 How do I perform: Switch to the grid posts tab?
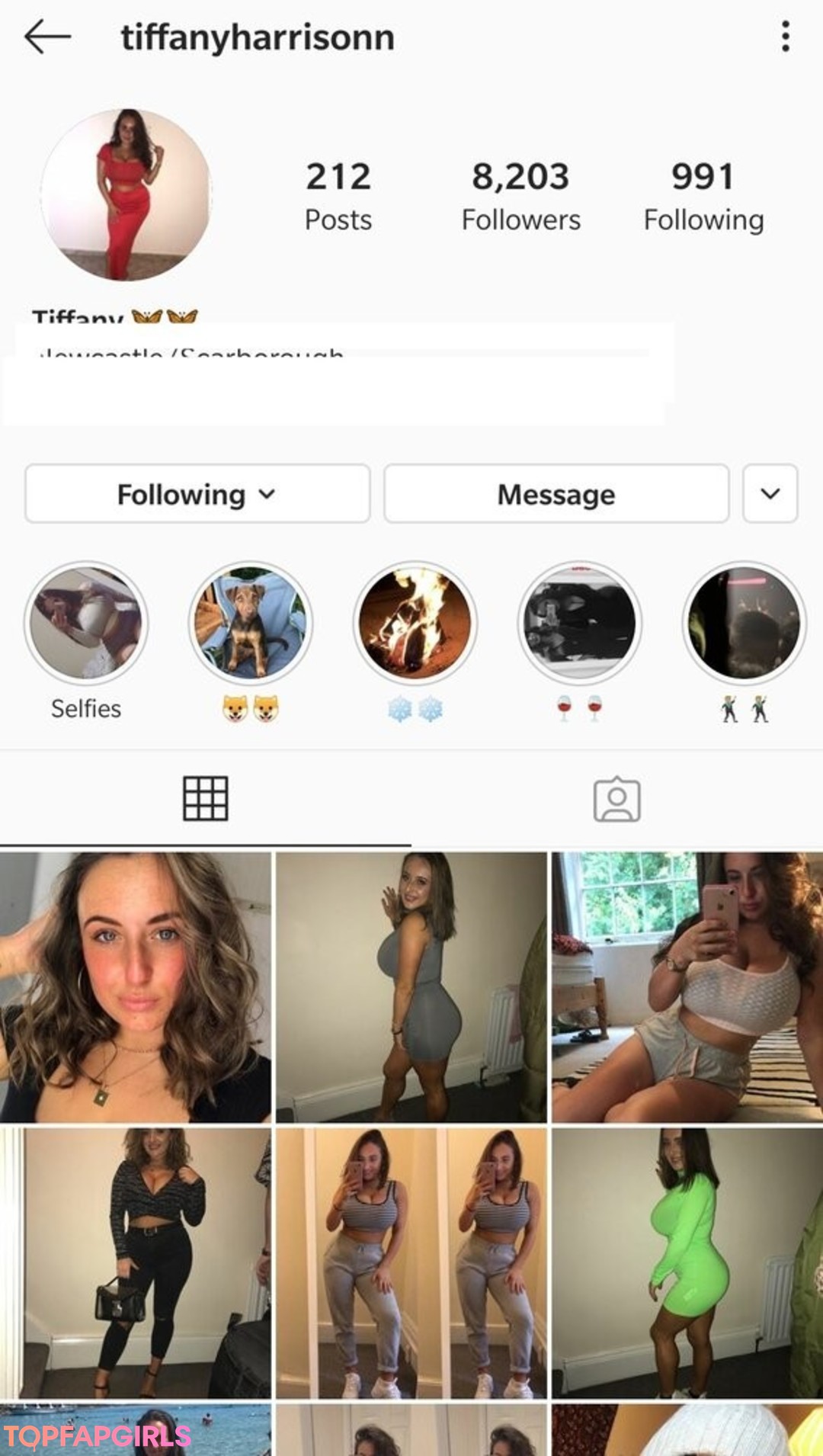tap(205, 798)
